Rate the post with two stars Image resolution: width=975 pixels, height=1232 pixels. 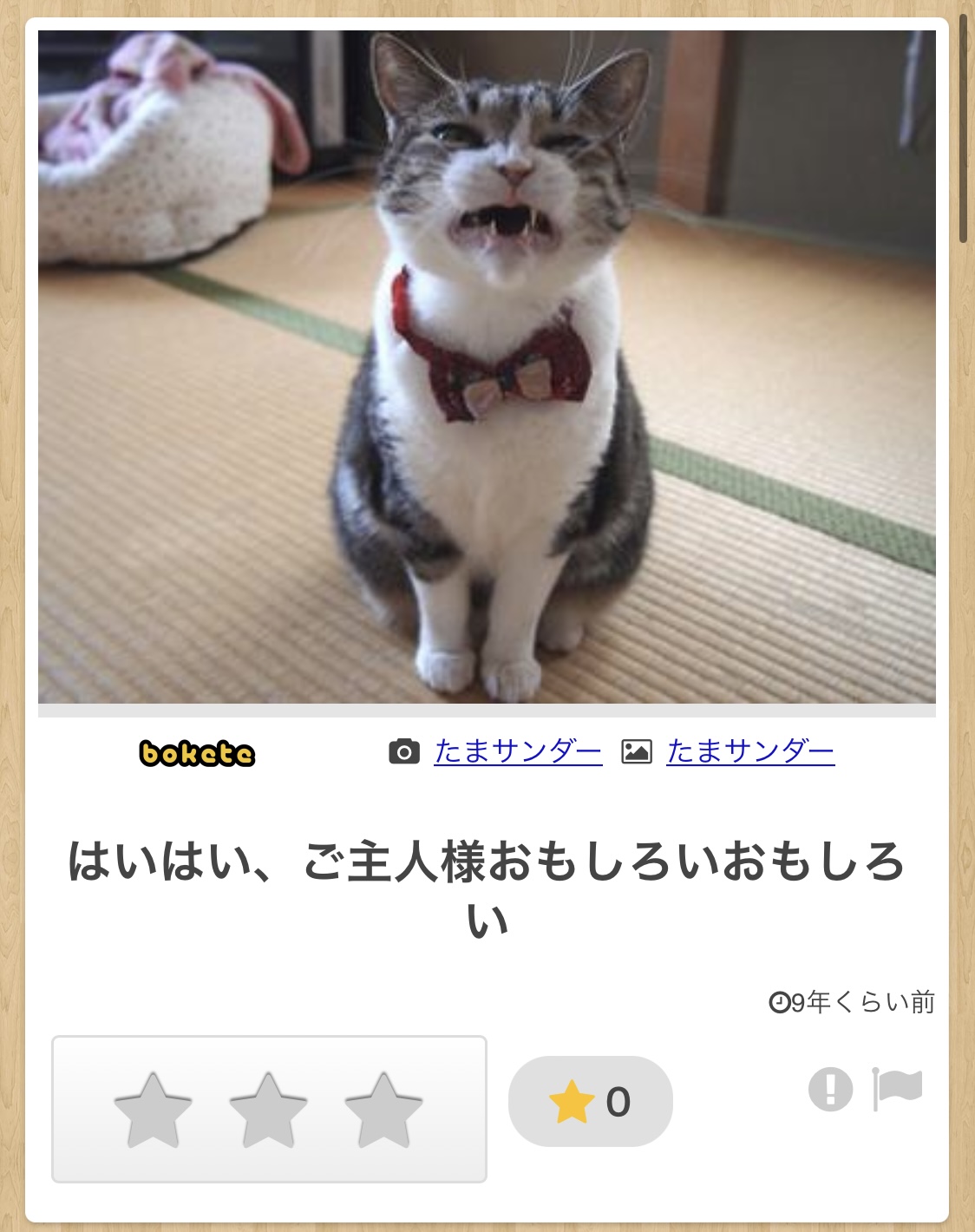click(268, 1110)
